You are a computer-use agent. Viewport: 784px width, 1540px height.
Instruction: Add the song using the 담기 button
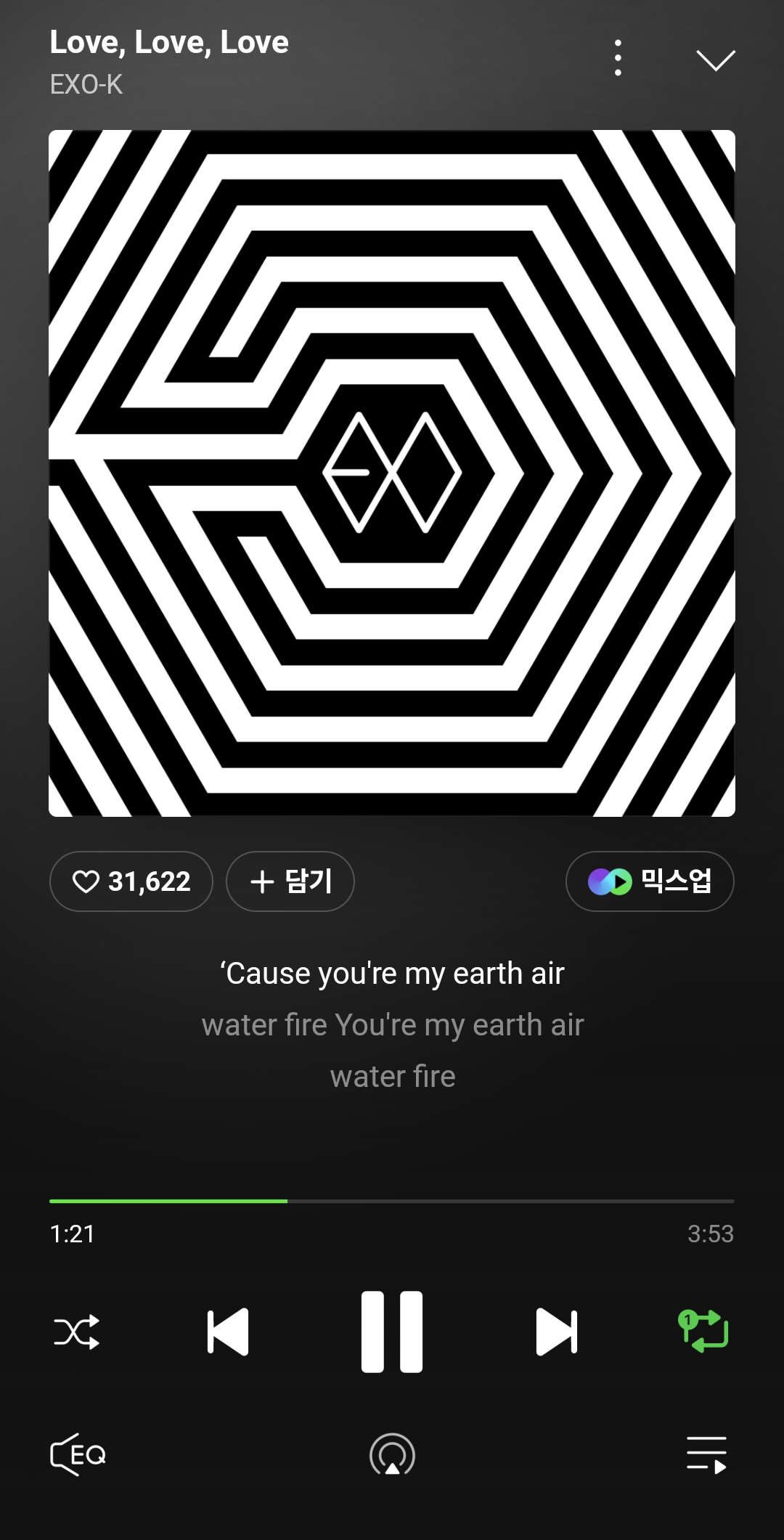point(290,881)
